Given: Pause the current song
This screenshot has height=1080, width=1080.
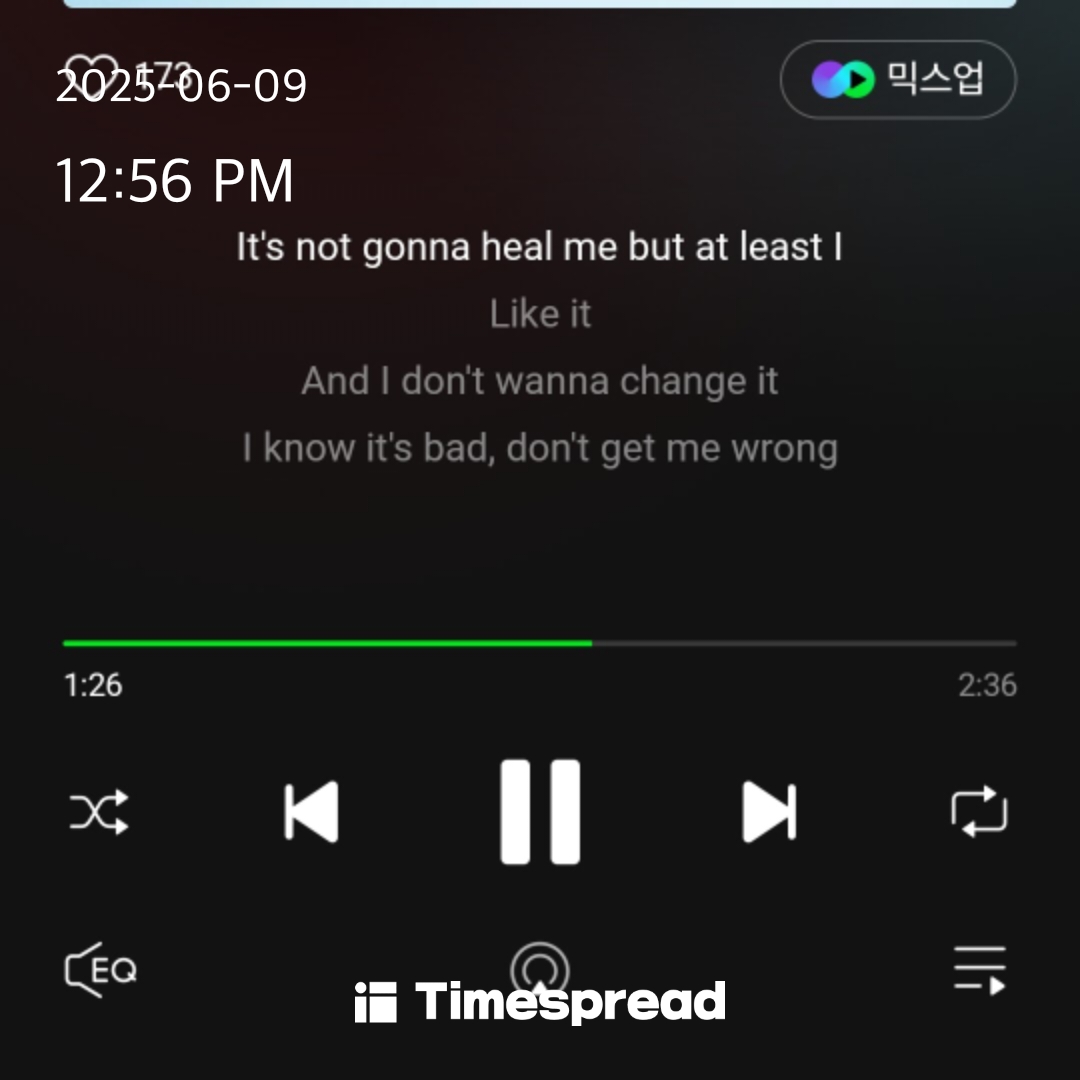Looking at the screenshot, I should [x=540, y=812].
